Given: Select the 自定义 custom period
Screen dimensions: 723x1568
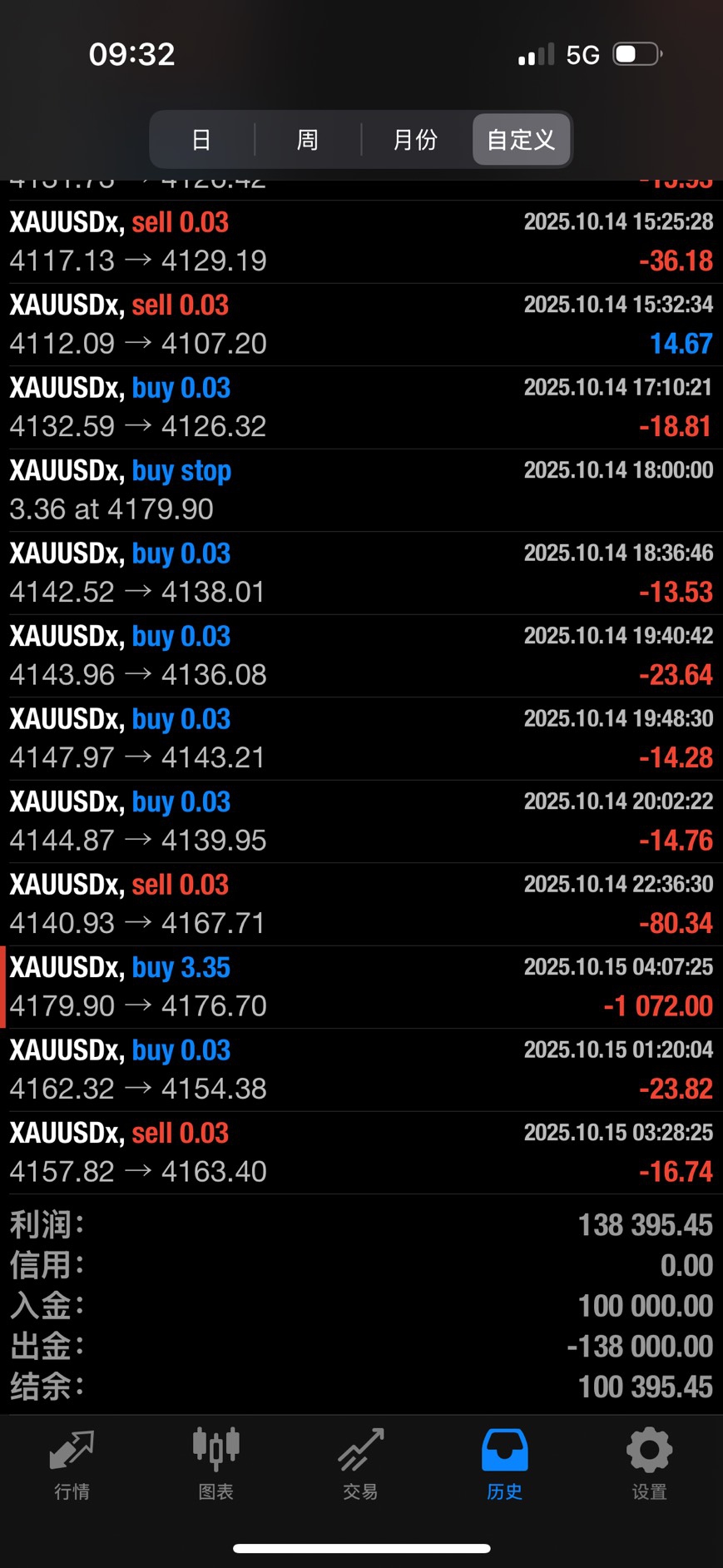Looking at the screenshot, I should pyautogui.click(x=521, y=140).
